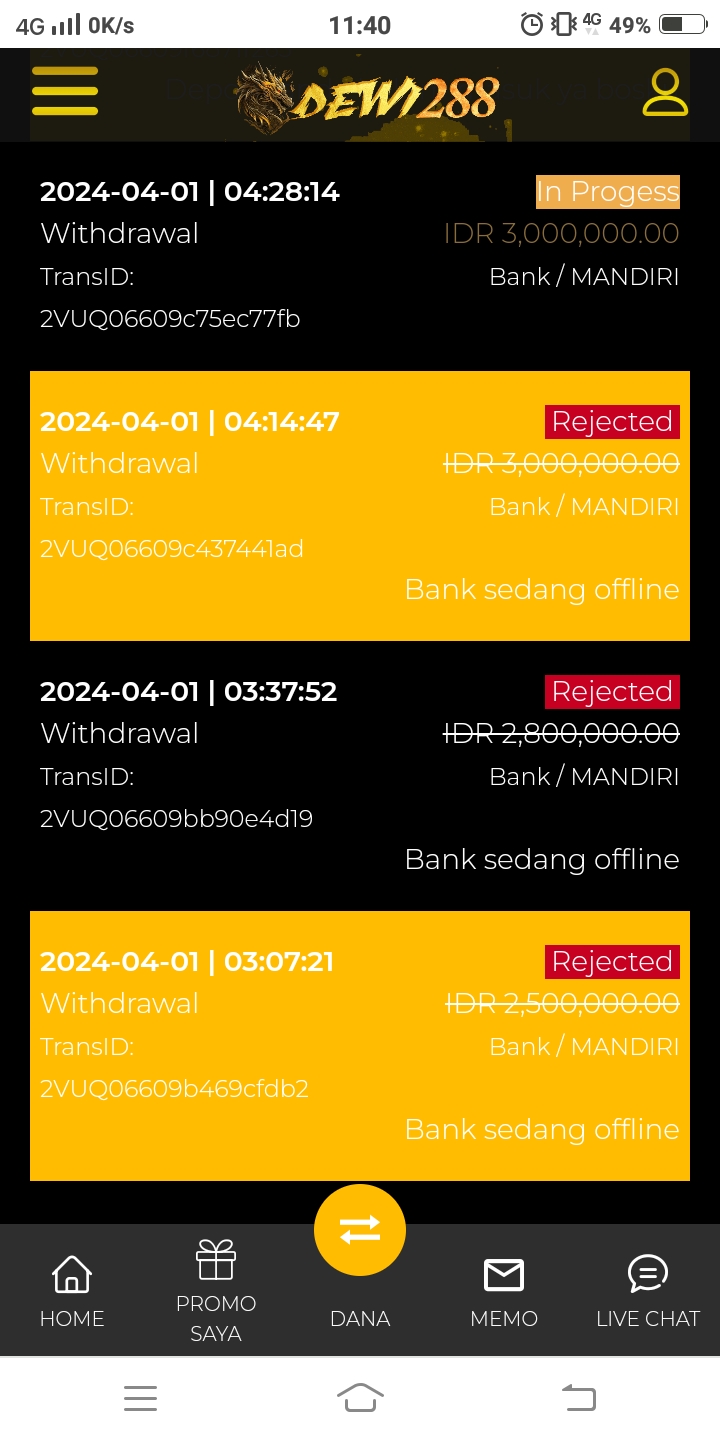
Task: Tap the DANA transfer button
Action: tap(360, 1231)
